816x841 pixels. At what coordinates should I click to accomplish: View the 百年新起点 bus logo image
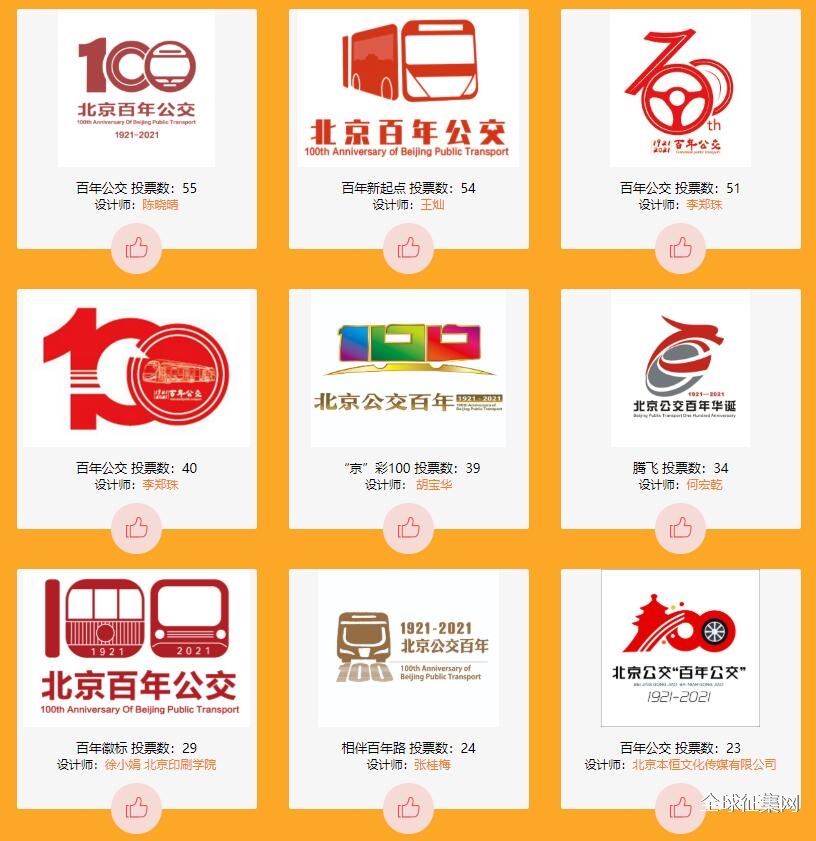click(408, 90)
